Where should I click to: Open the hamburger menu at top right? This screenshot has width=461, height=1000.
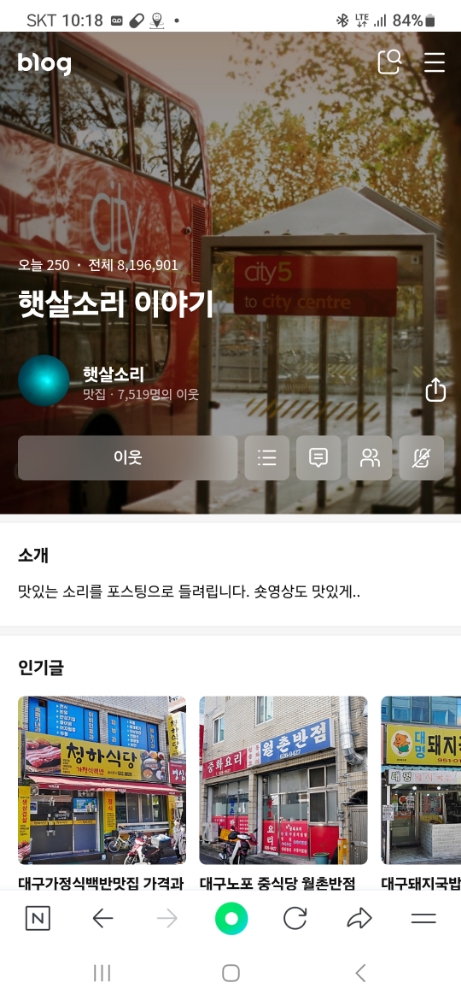coord(434,62)
